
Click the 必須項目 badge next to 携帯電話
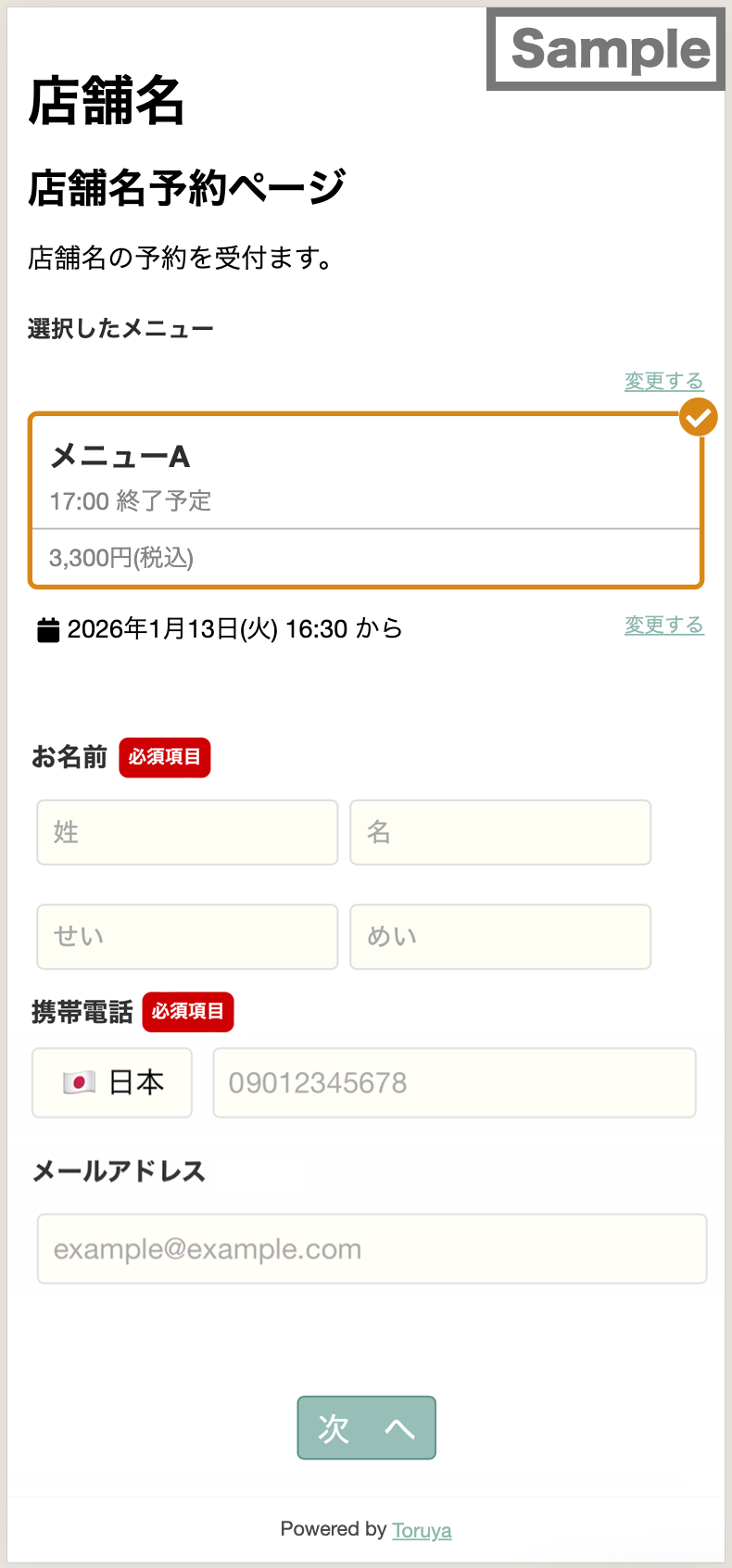pos(187,1012)
